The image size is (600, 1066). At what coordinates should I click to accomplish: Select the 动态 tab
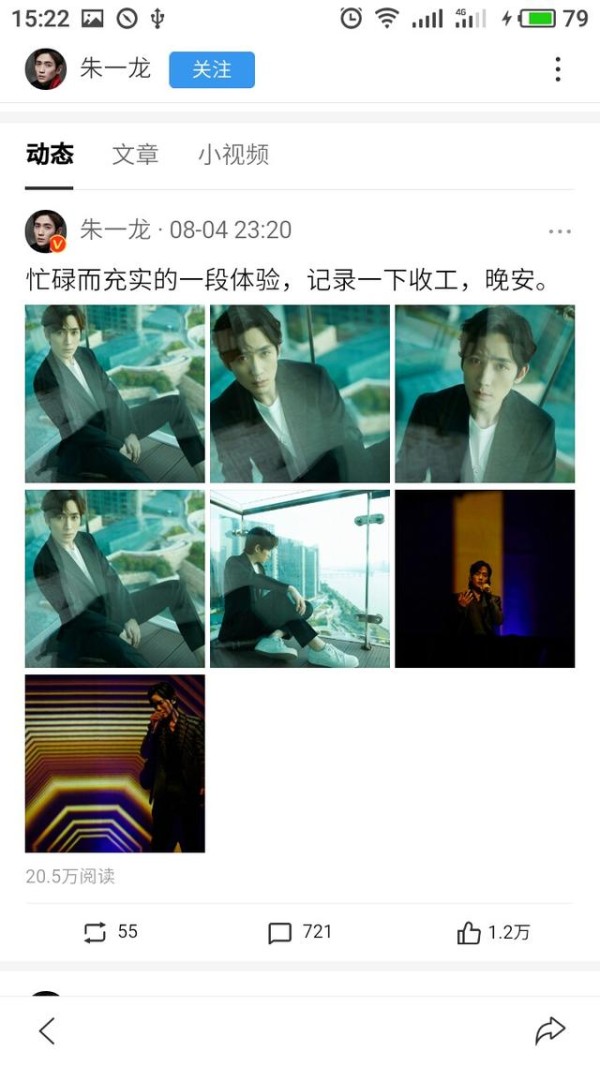tap(50, 154)
